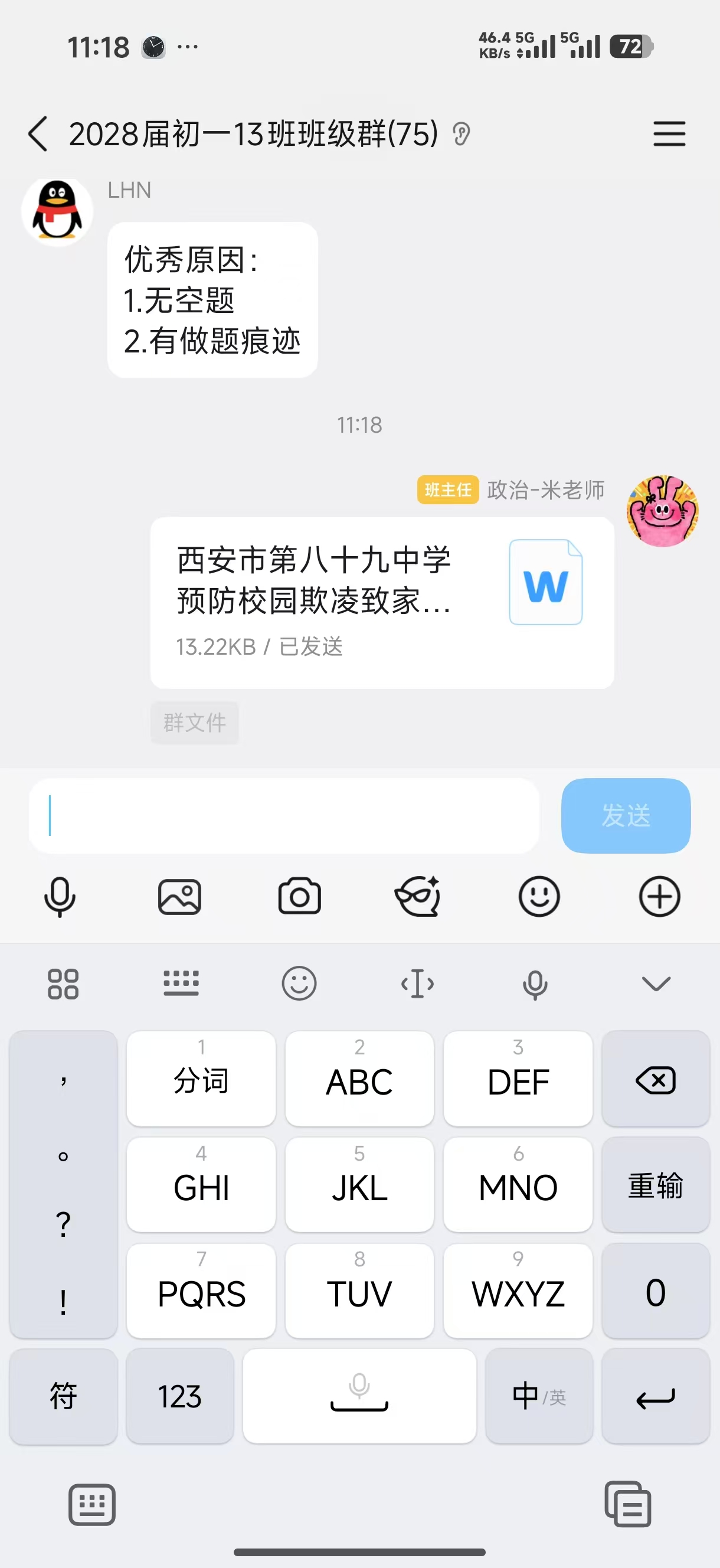
Task: Open 群文件 group files
Action: [x=195, y=723]
